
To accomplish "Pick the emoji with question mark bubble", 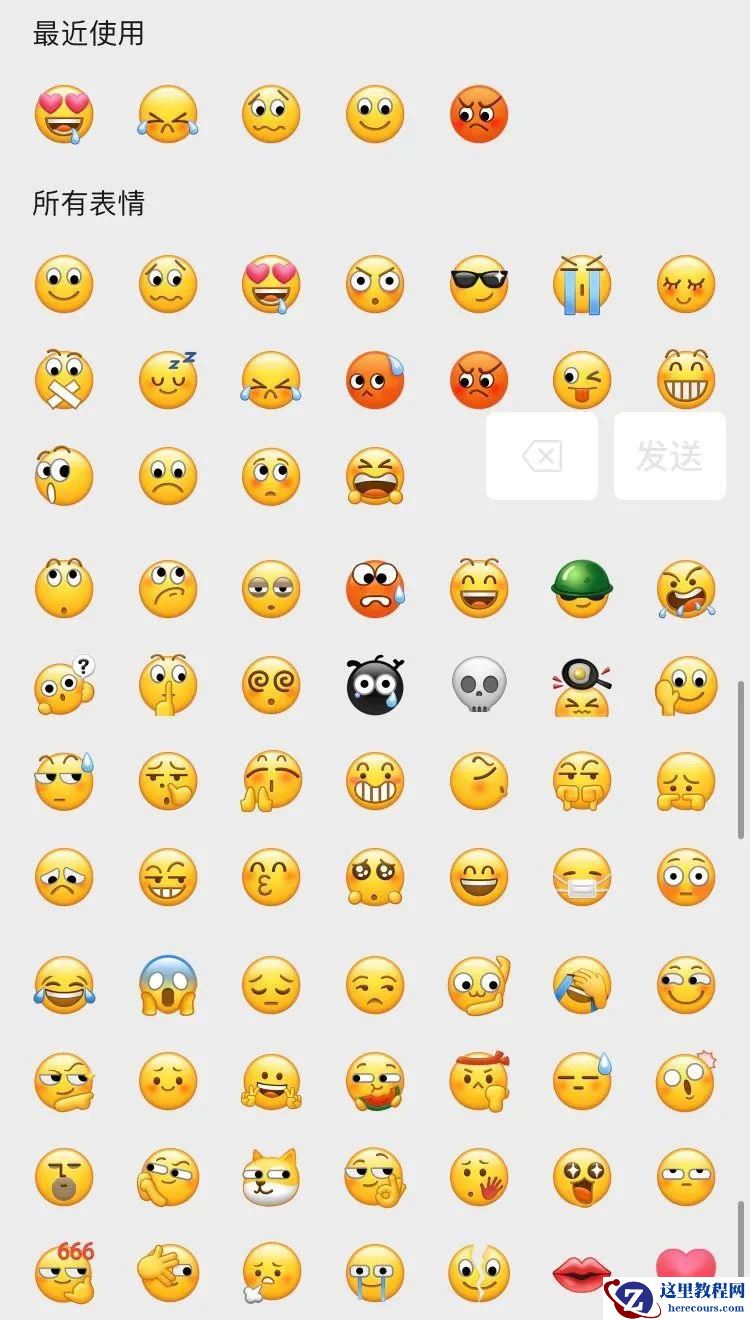I will [x=64, y=685].
